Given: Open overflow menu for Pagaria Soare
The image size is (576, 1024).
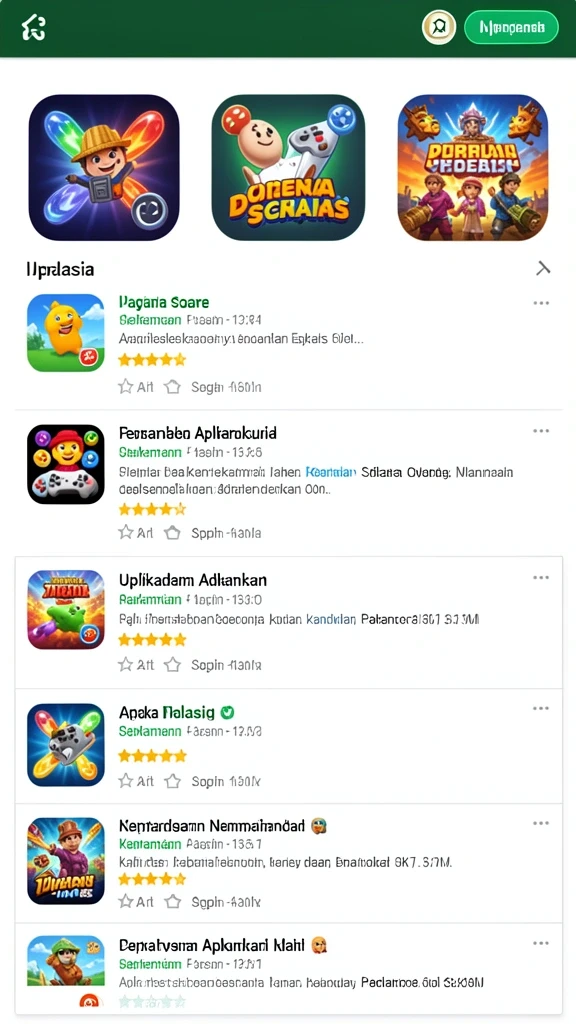Looking at the screenshot, I should (541, 304).
